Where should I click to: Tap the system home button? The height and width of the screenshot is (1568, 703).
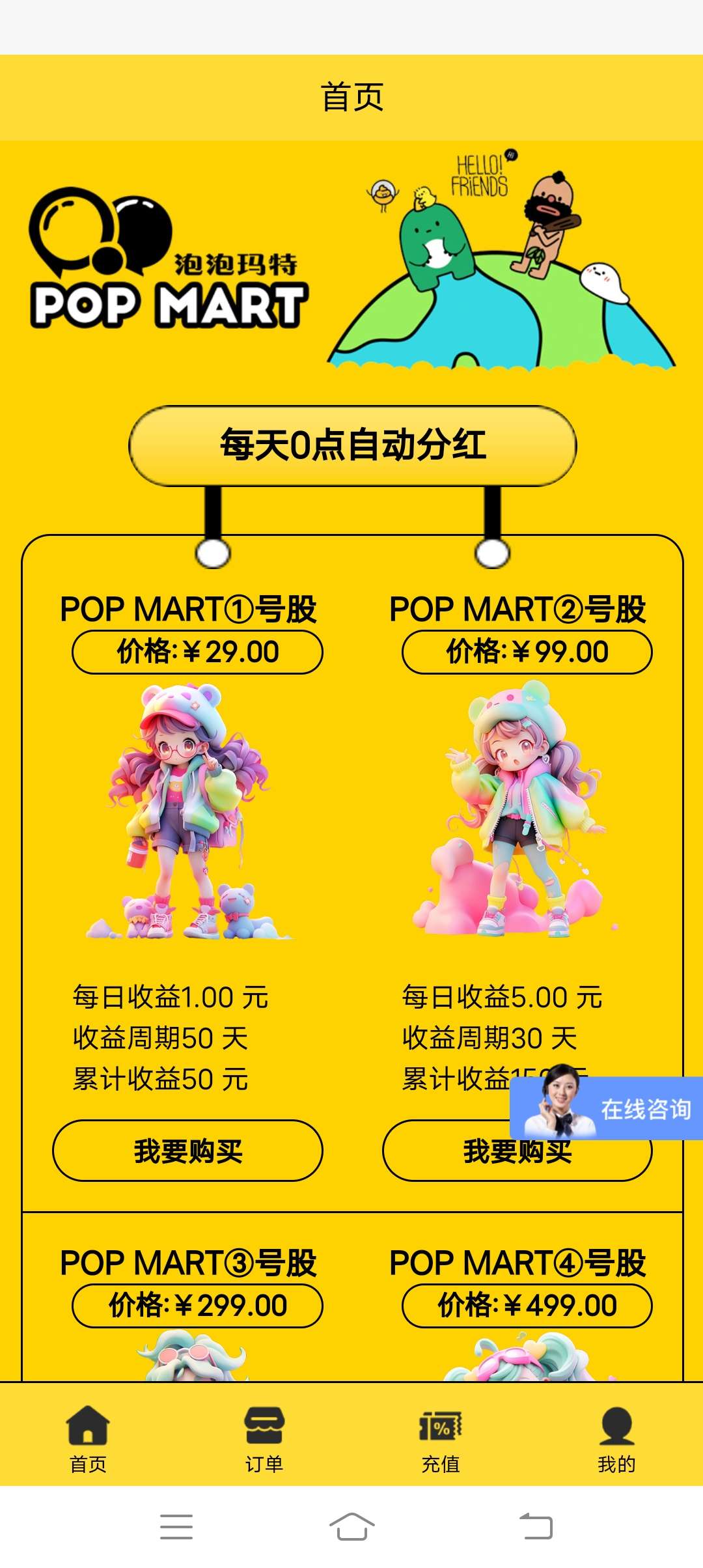click(351, 1526)
